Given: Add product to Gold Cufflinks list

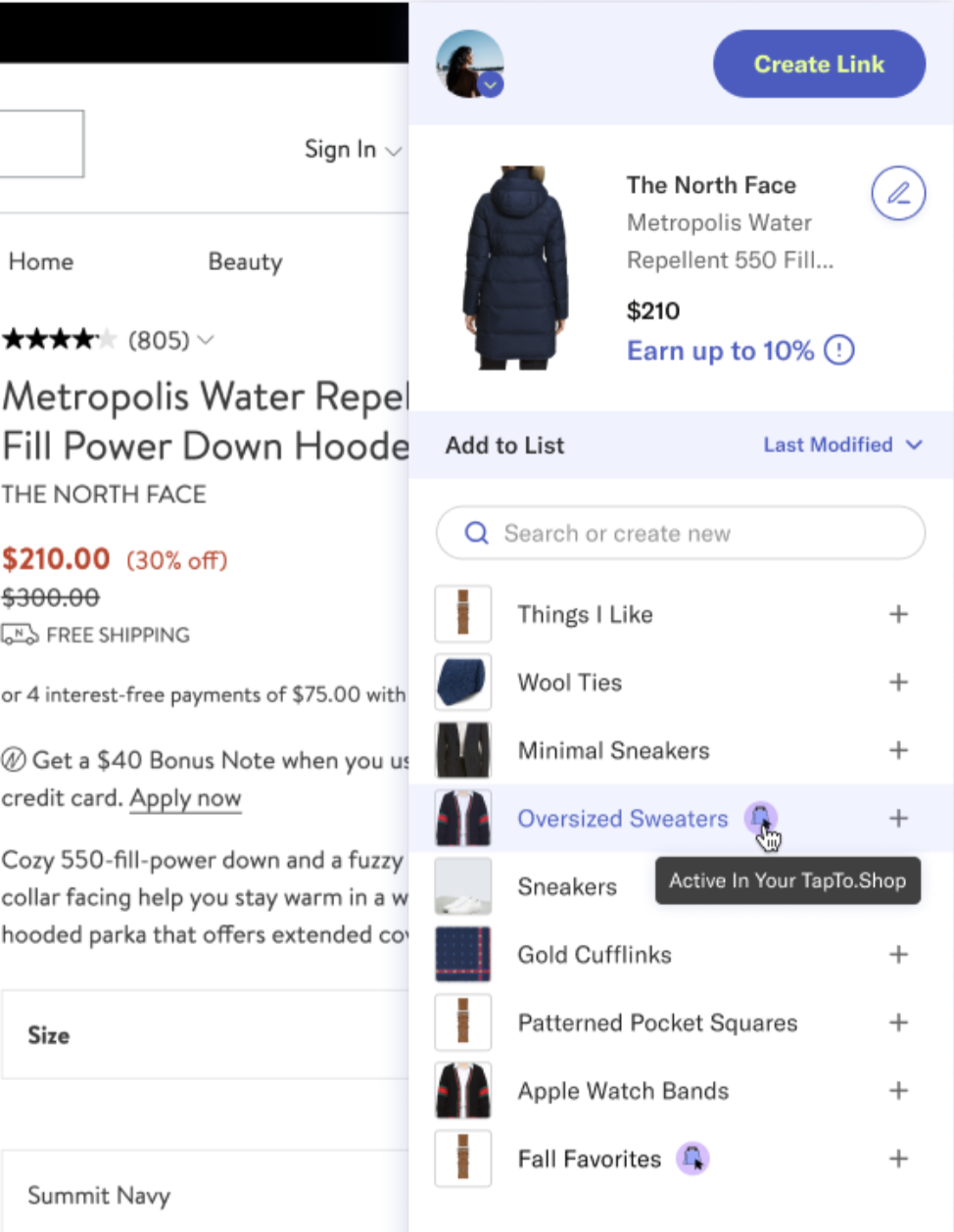Looking at the screenshot, I should [898, 955].
